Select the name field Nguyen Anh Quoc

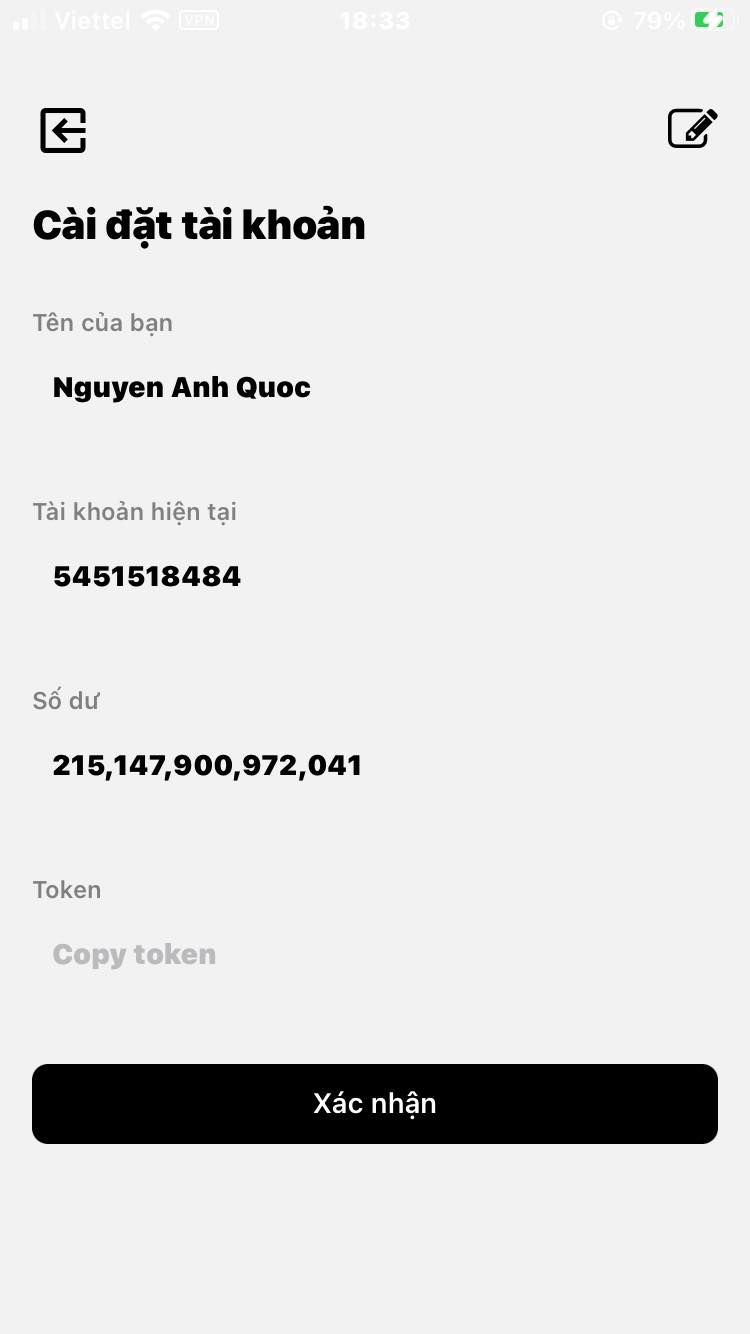point(181,387)
